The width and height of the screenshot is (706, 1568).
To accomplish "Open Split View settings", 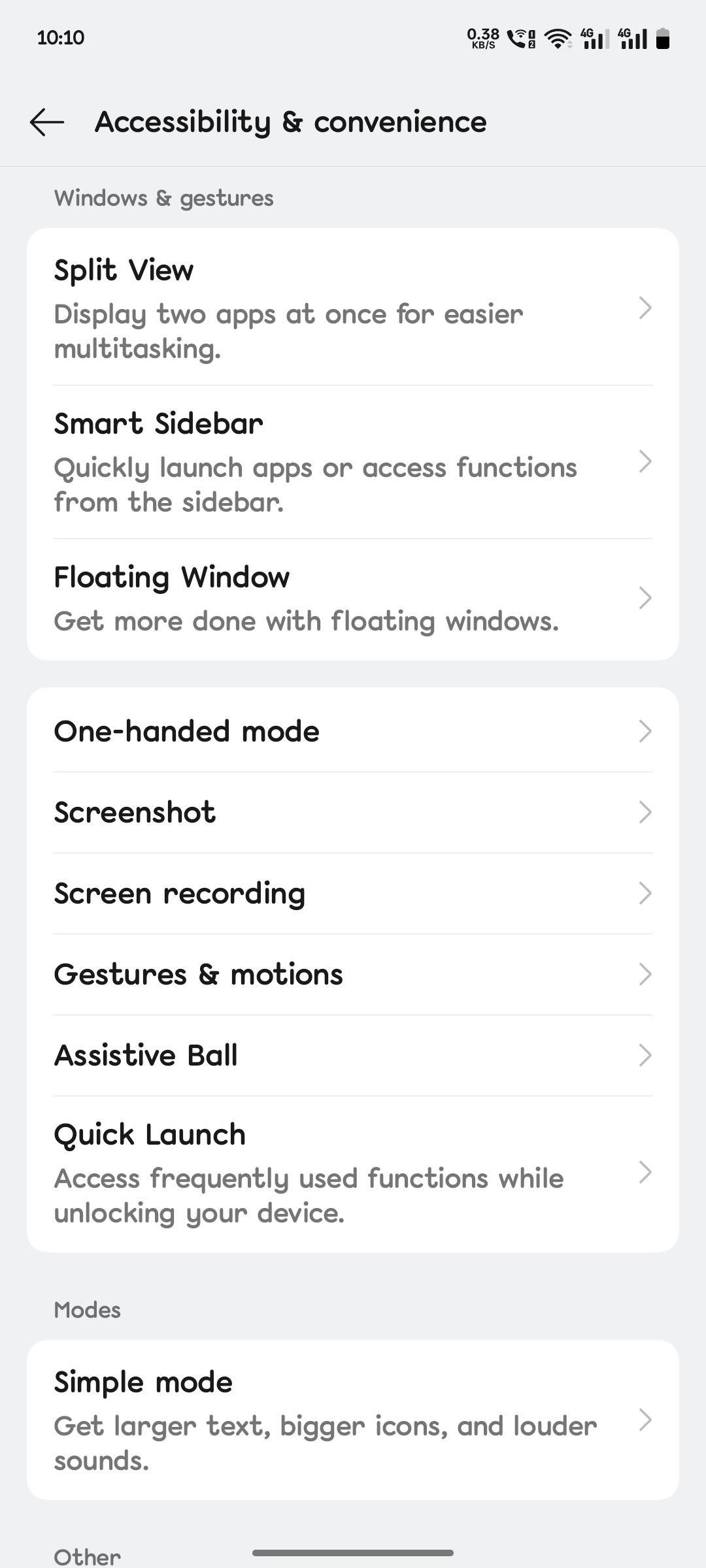I will [353, 308].
